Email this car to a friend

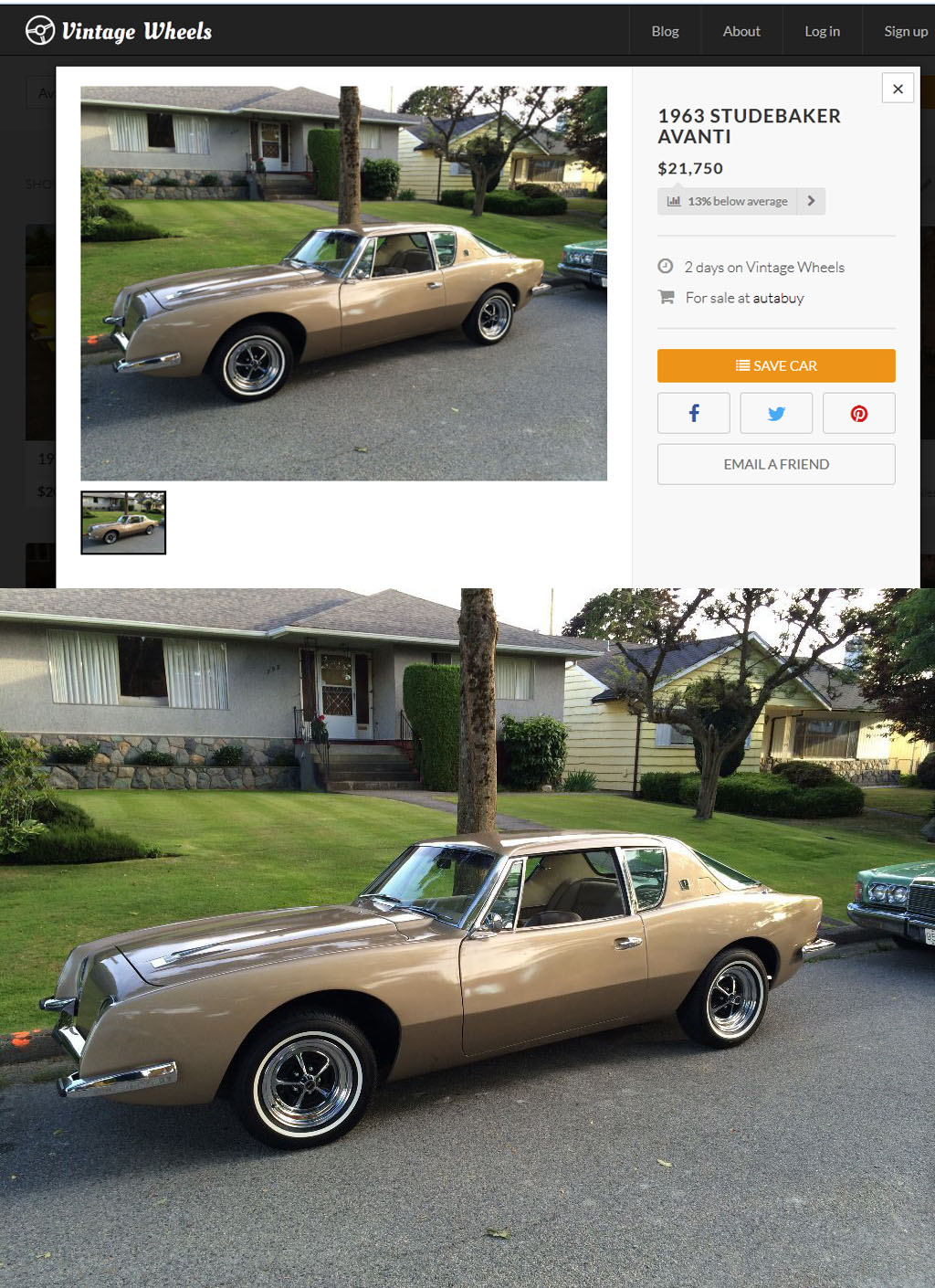776,464
